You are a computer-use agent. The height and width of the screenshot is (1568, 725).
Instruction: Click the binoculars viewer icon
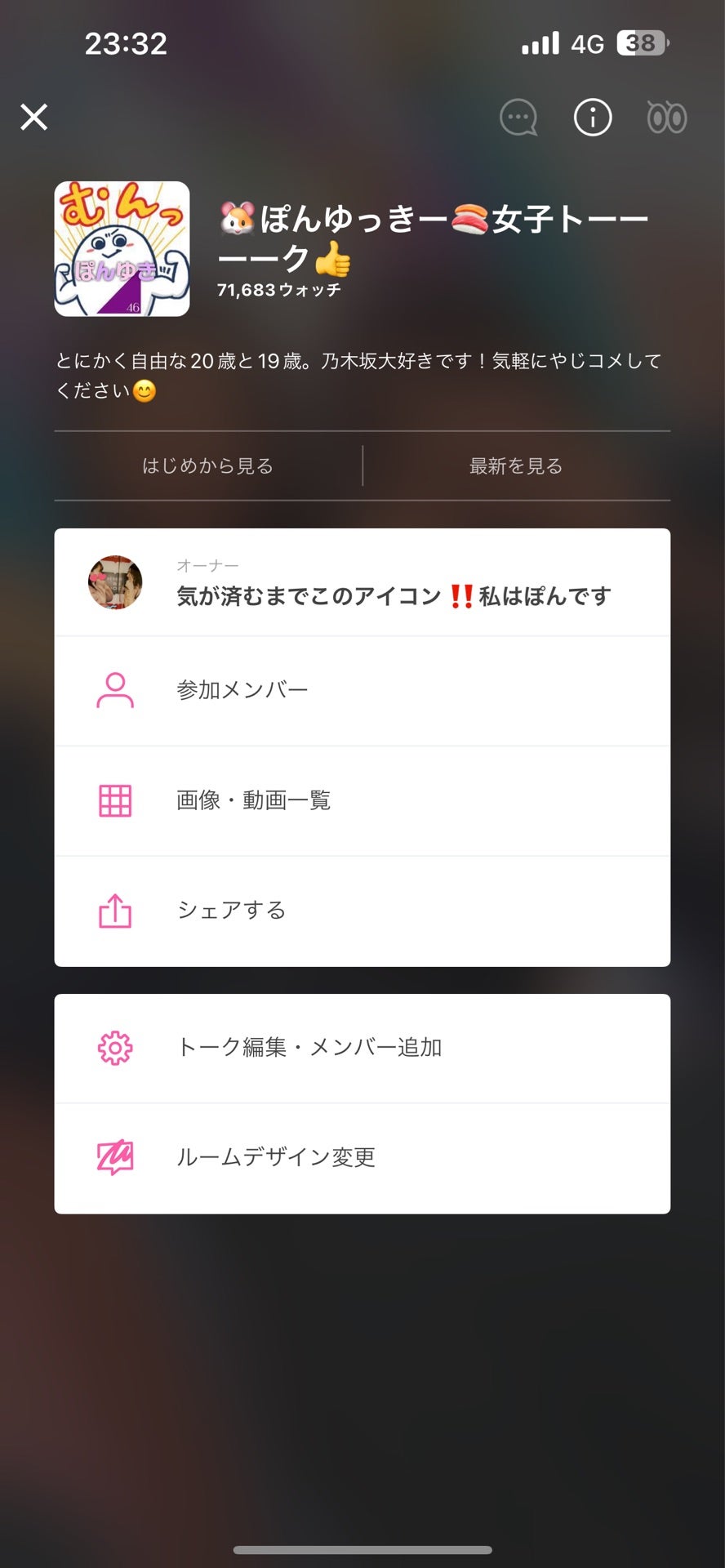667,118
